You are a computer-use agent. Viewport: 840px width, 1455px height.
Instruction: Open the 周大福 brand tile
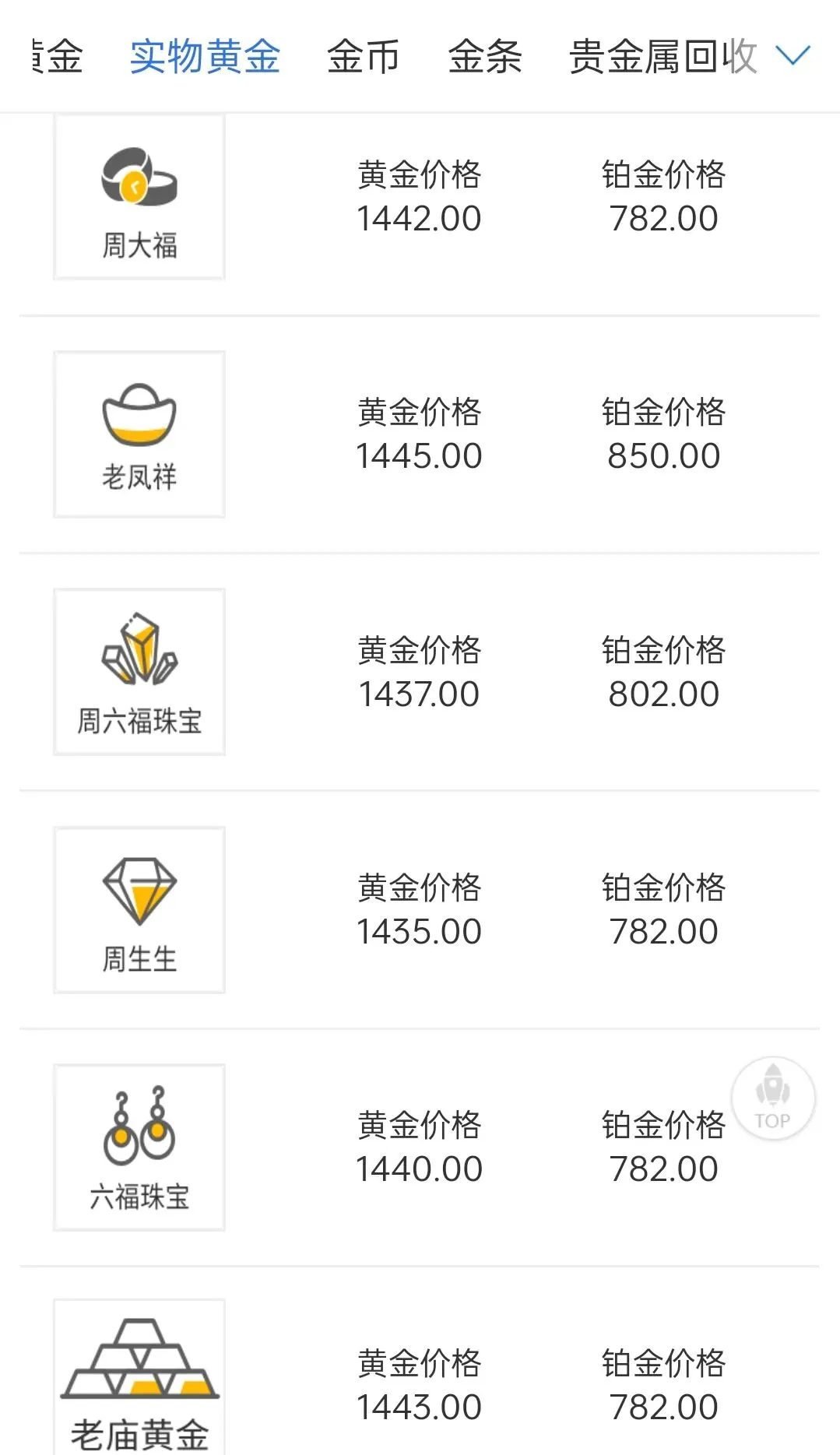coord(139,198)
